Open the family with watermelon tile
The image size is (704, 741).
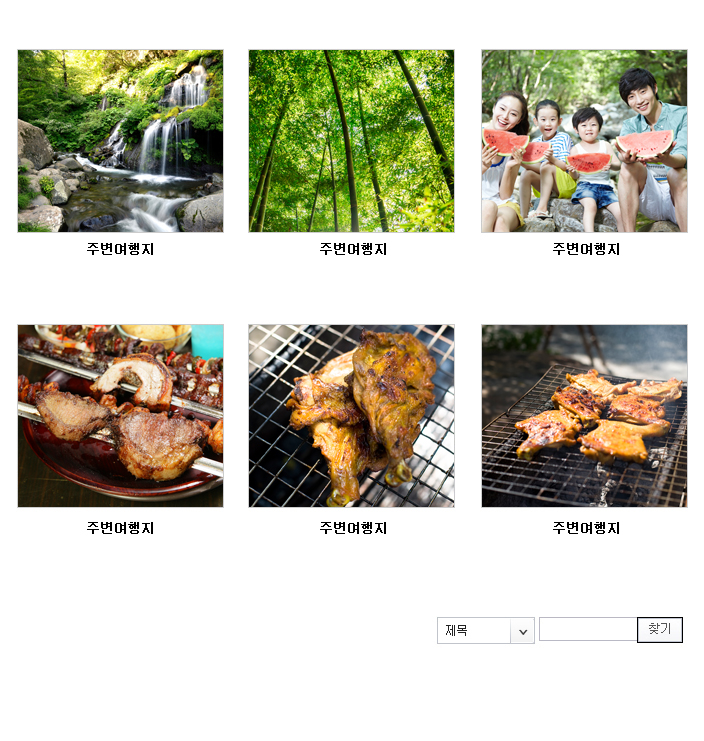click(584, 141)
